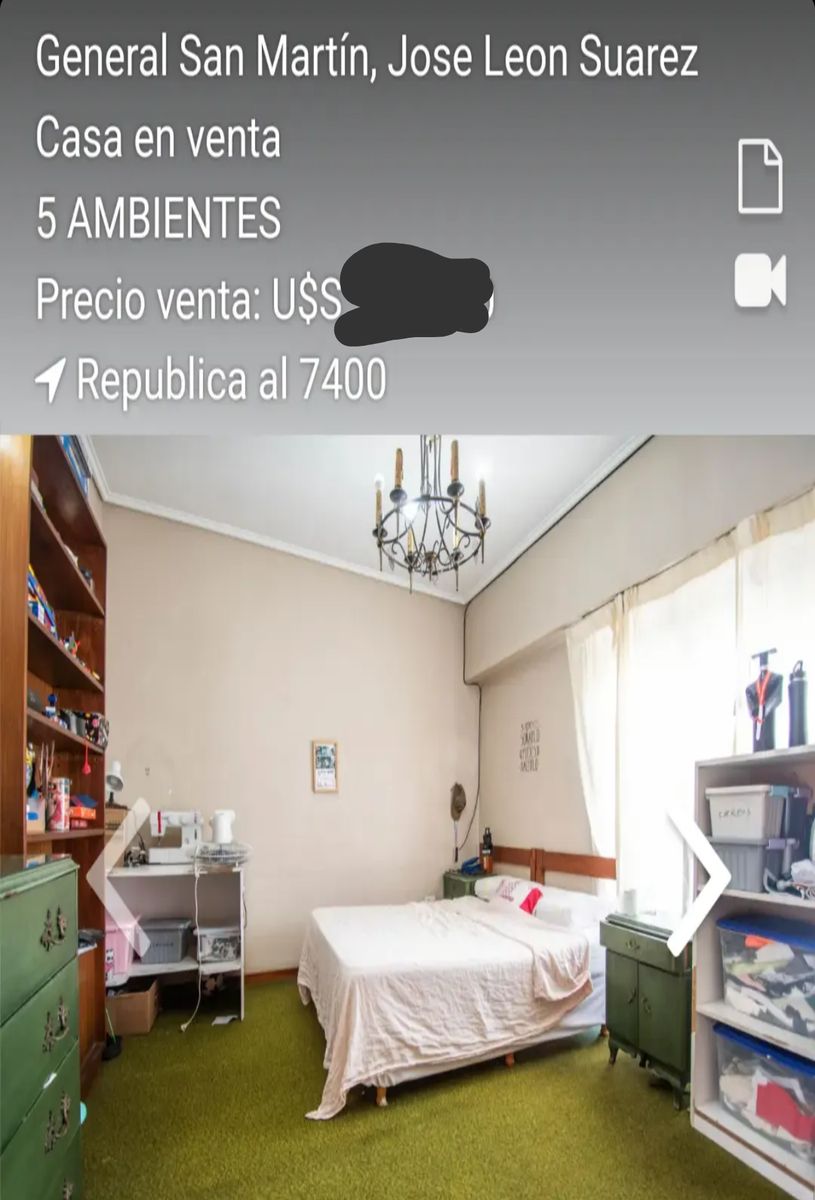The height and width of the screenshot is (1200, 815).
Task: Open the bedroom photo full screen
Action: click(407, 817)
